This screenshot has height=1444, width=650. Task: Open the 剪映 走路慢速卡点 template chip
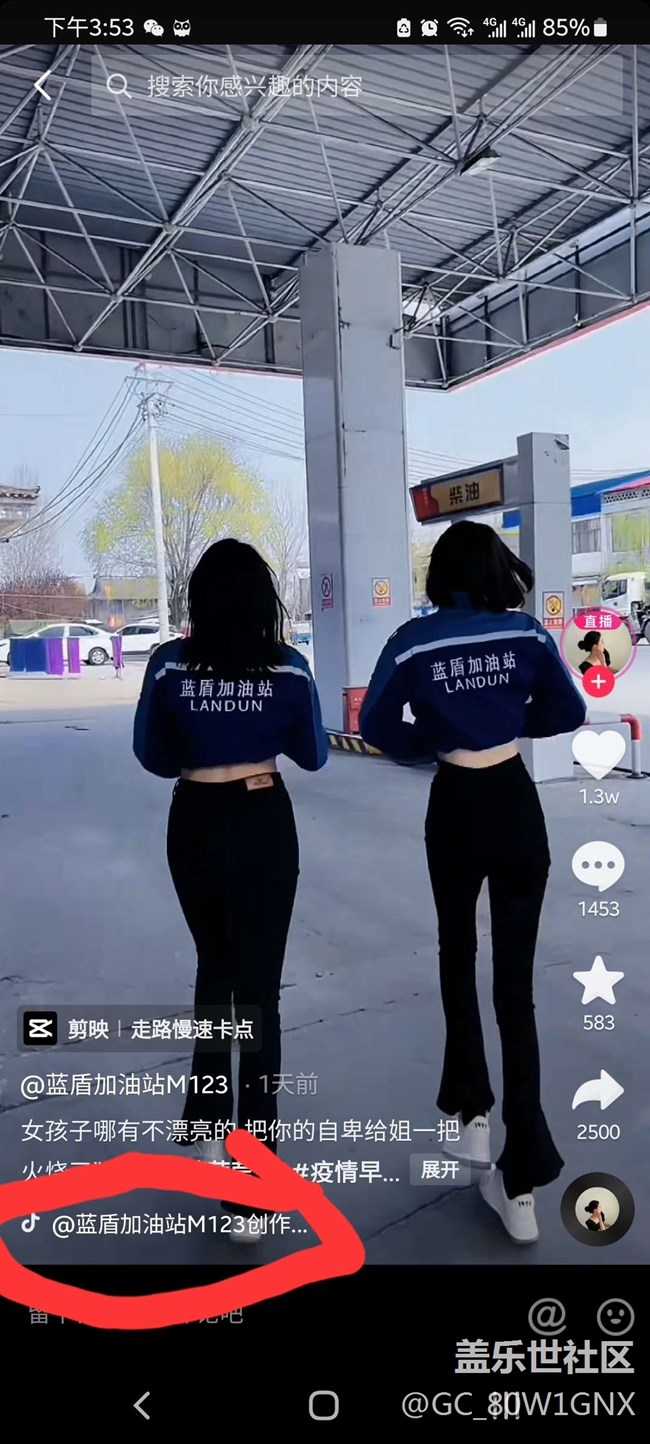pos(140,1029)
